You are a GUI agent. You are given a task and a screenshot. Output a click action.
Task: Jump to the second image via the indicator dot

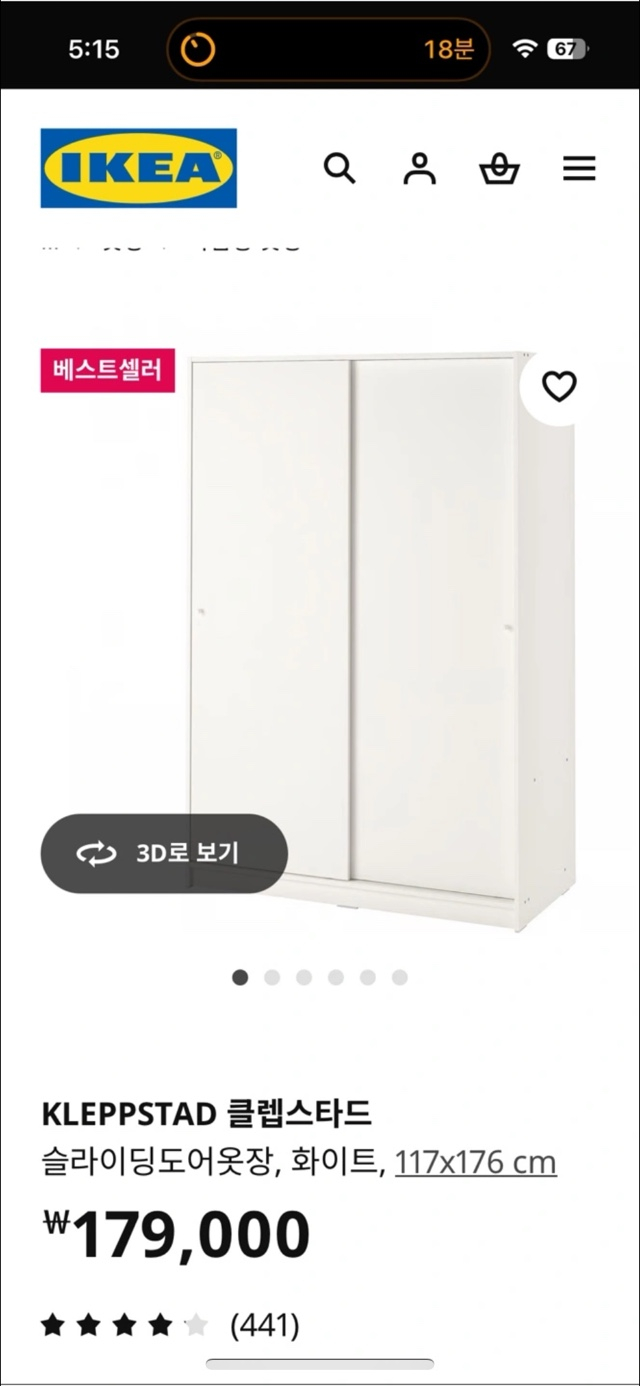[x=272, y=977]
